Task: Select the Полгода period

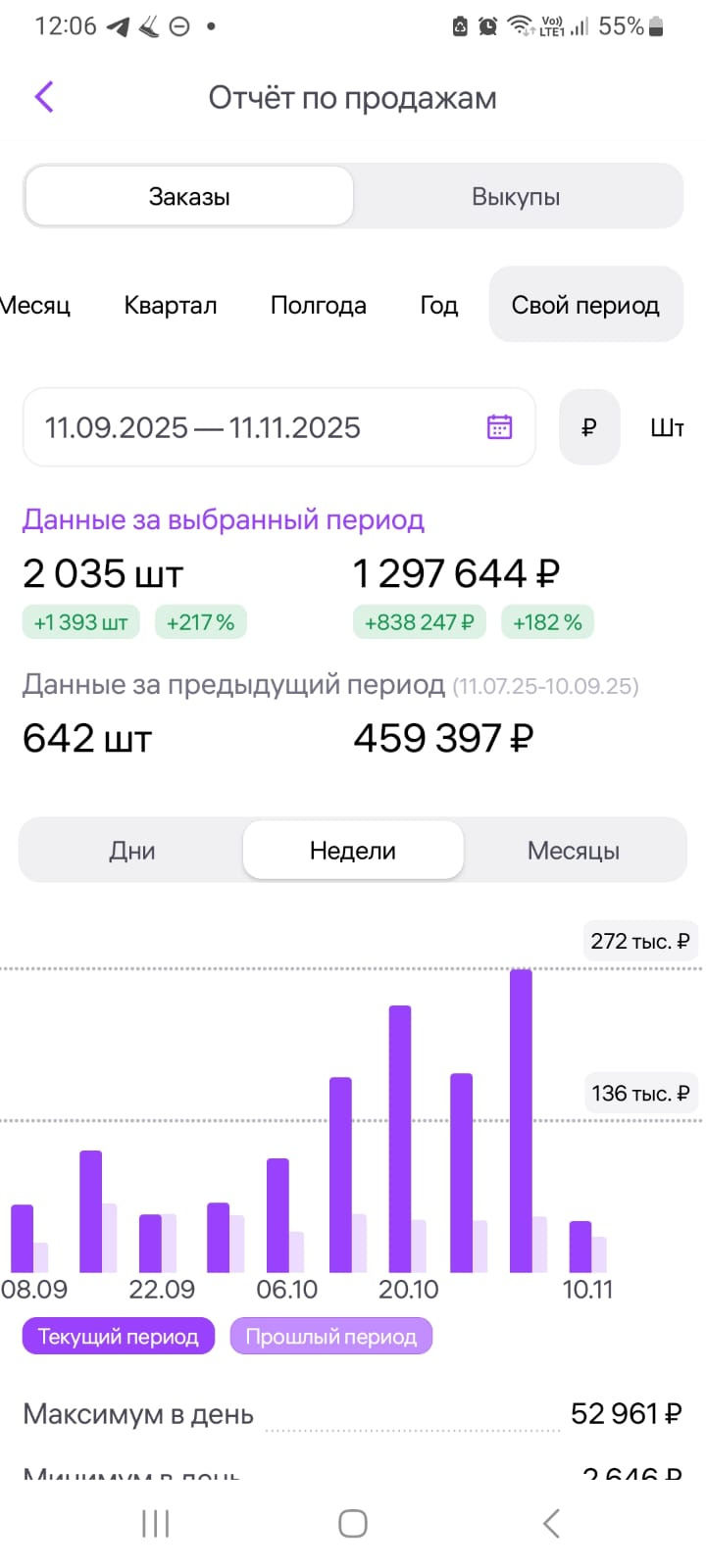Action: point(318,305)
